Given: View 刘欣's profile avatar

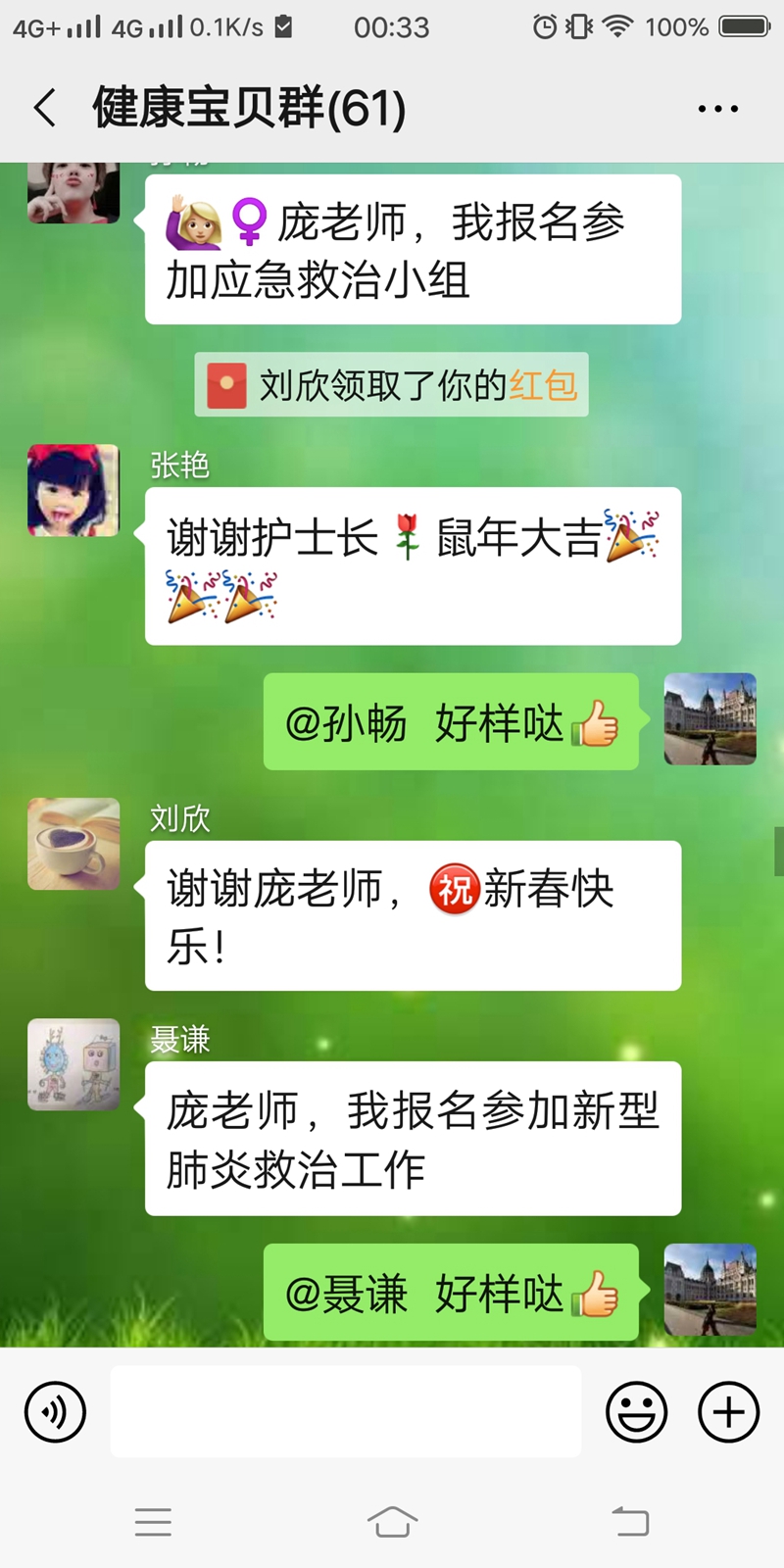Looking at the screenshot, I should pyautogui.click(x=73, y=844).
